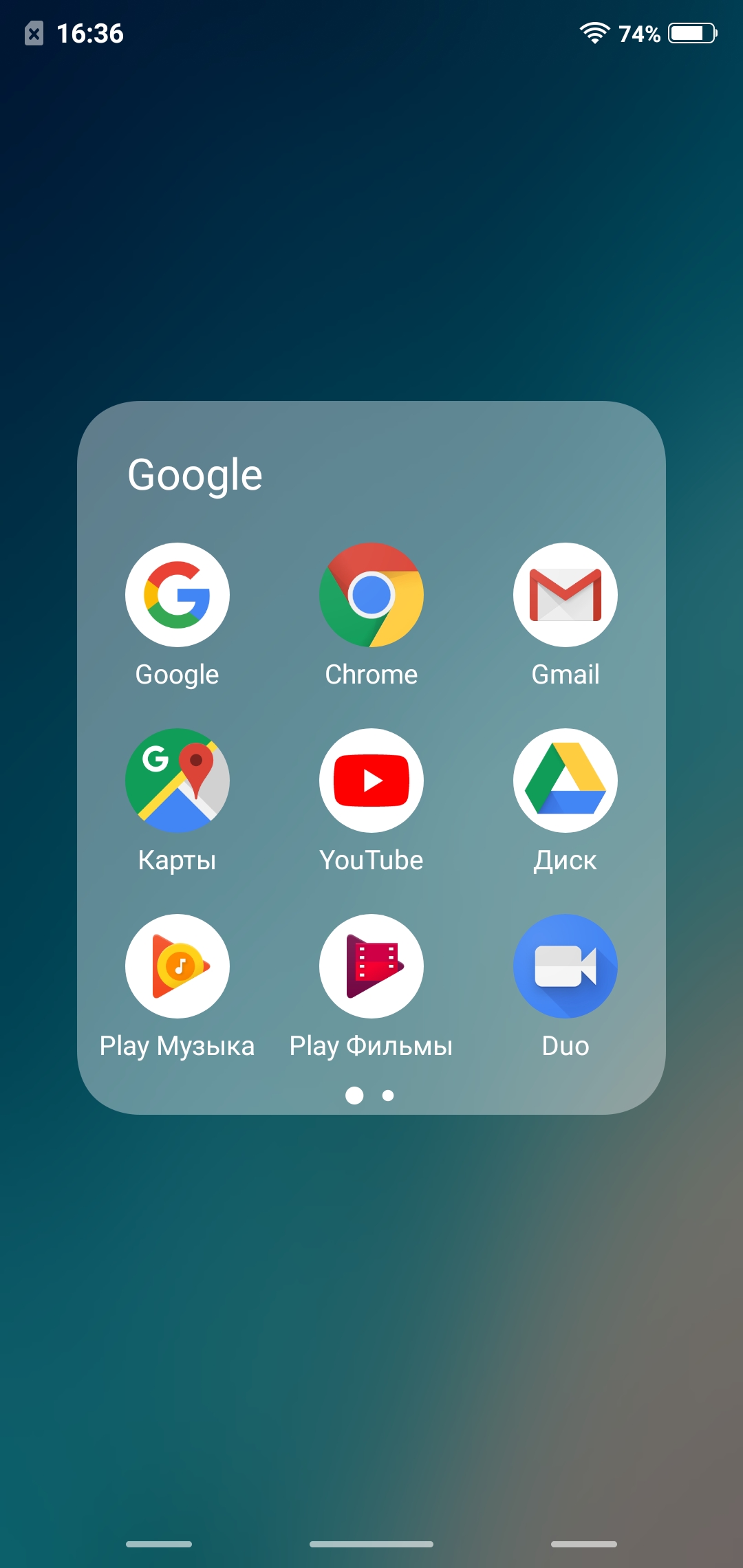The image size is (743, 1568).
Task: Open Gmail
Action: pos(566,596)
